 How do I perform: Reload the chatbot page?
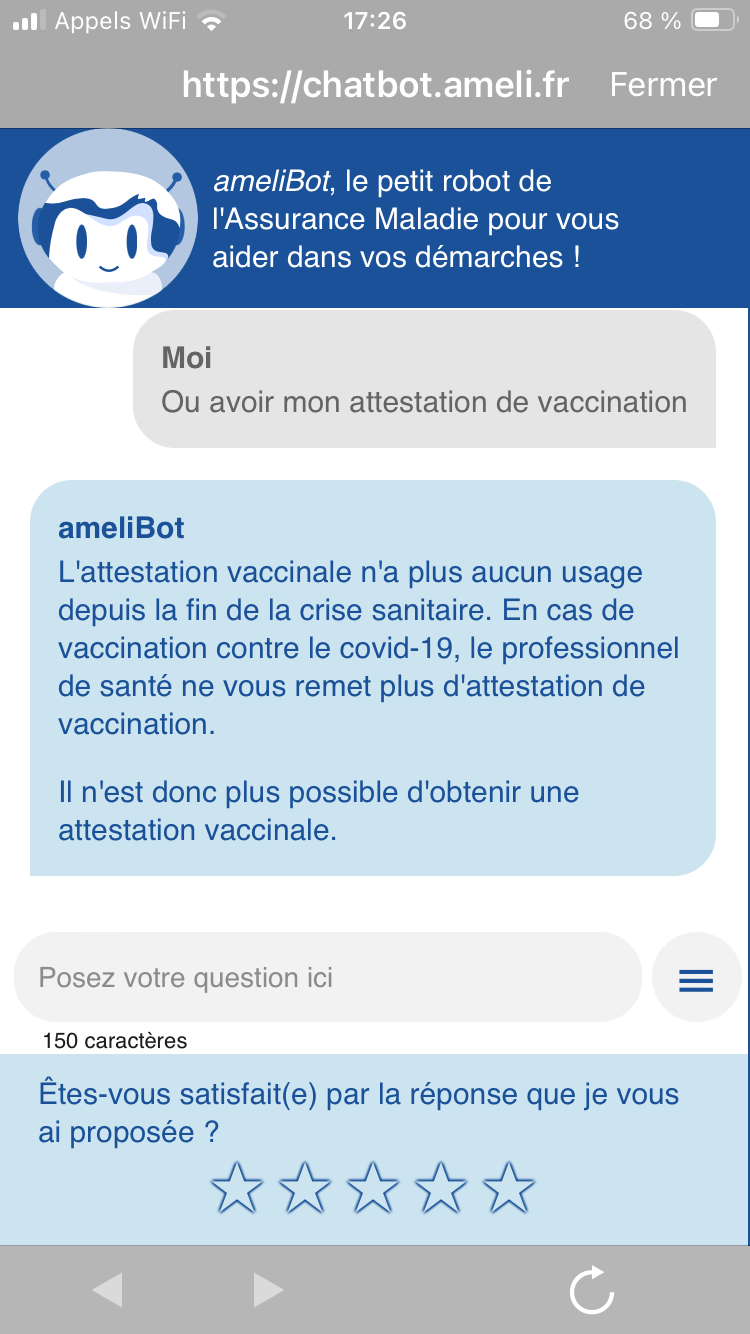591,1290
